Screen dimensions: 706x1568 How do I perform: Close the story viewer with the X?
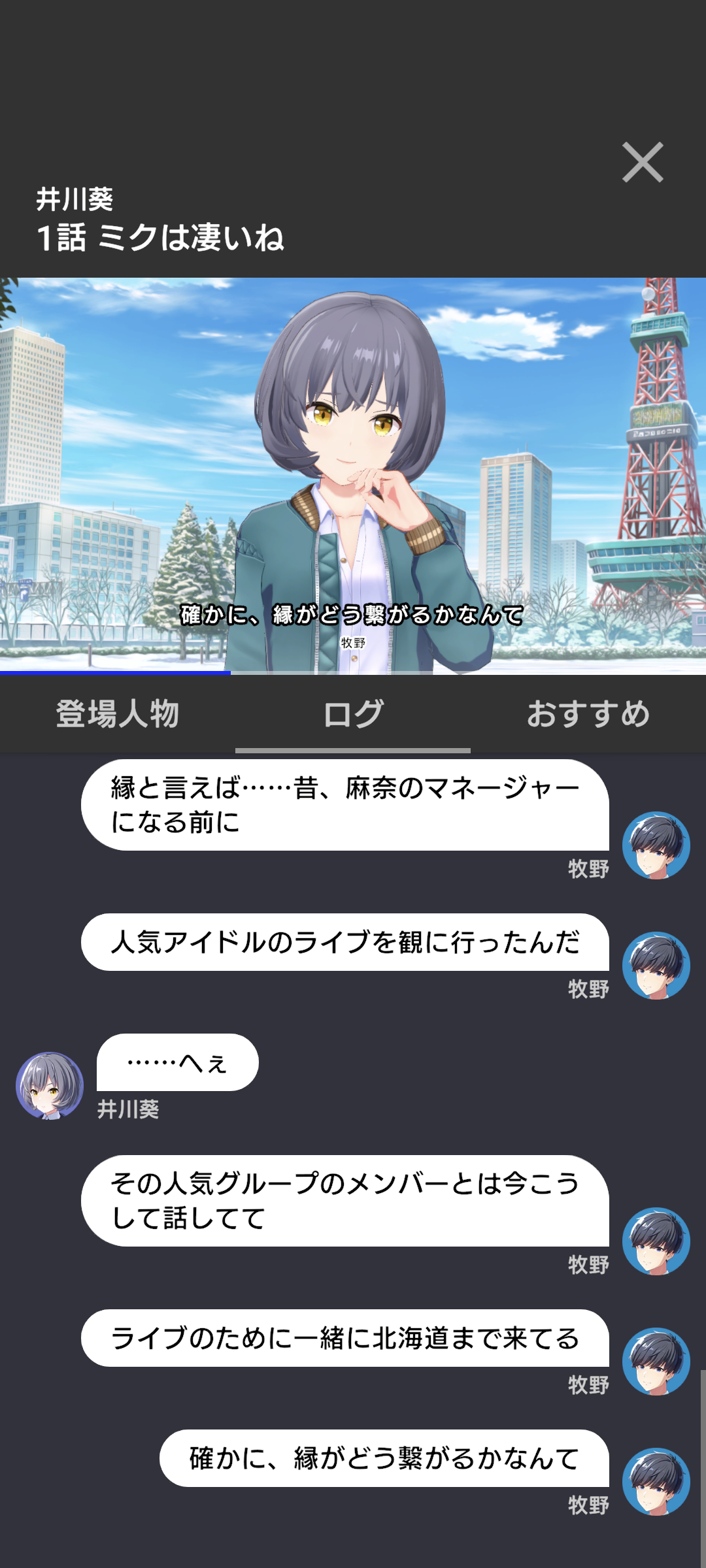tap(643, 162)
